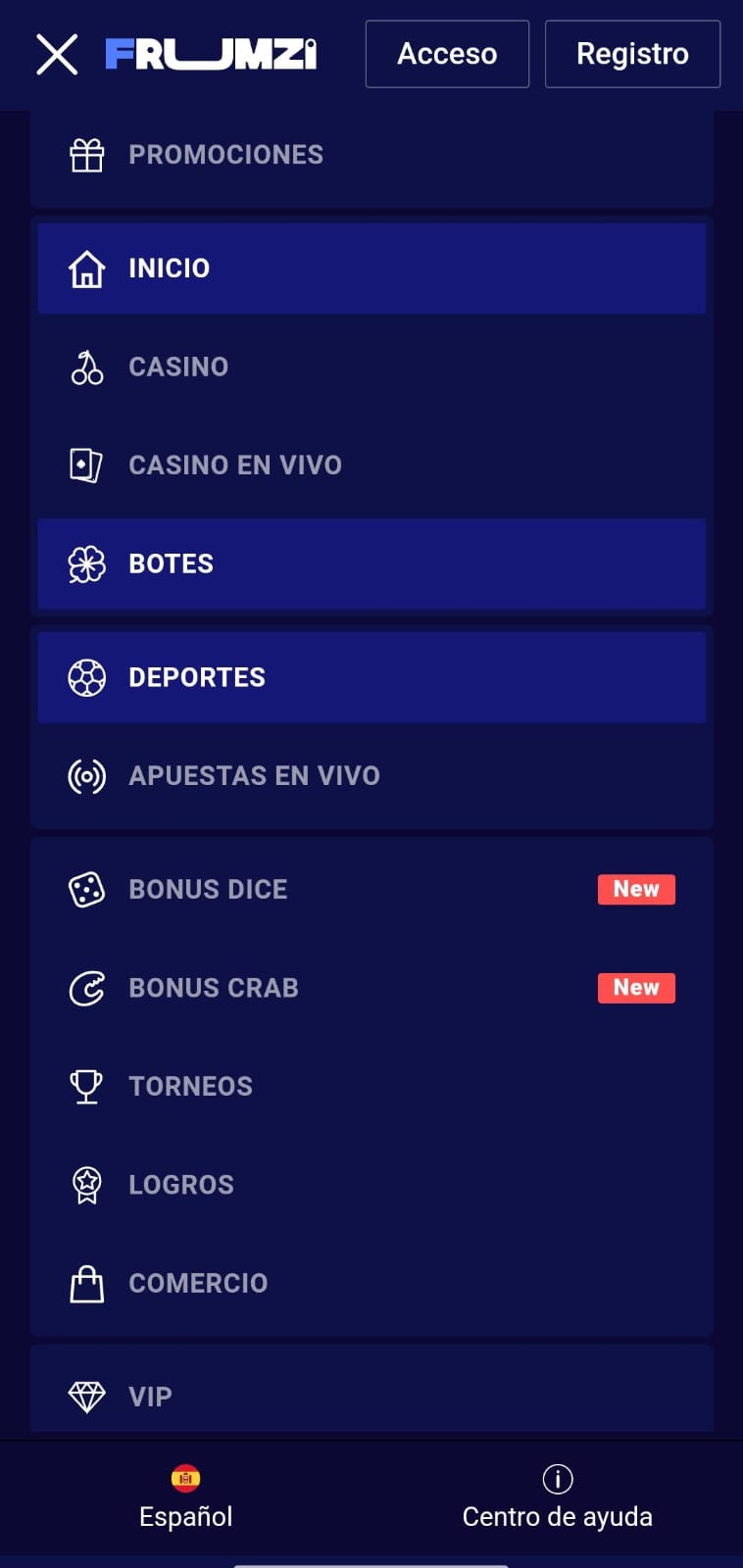This screenshot has height=1568, width=743.
Task: Open the VIP section
Action: tap(371, 1396)
